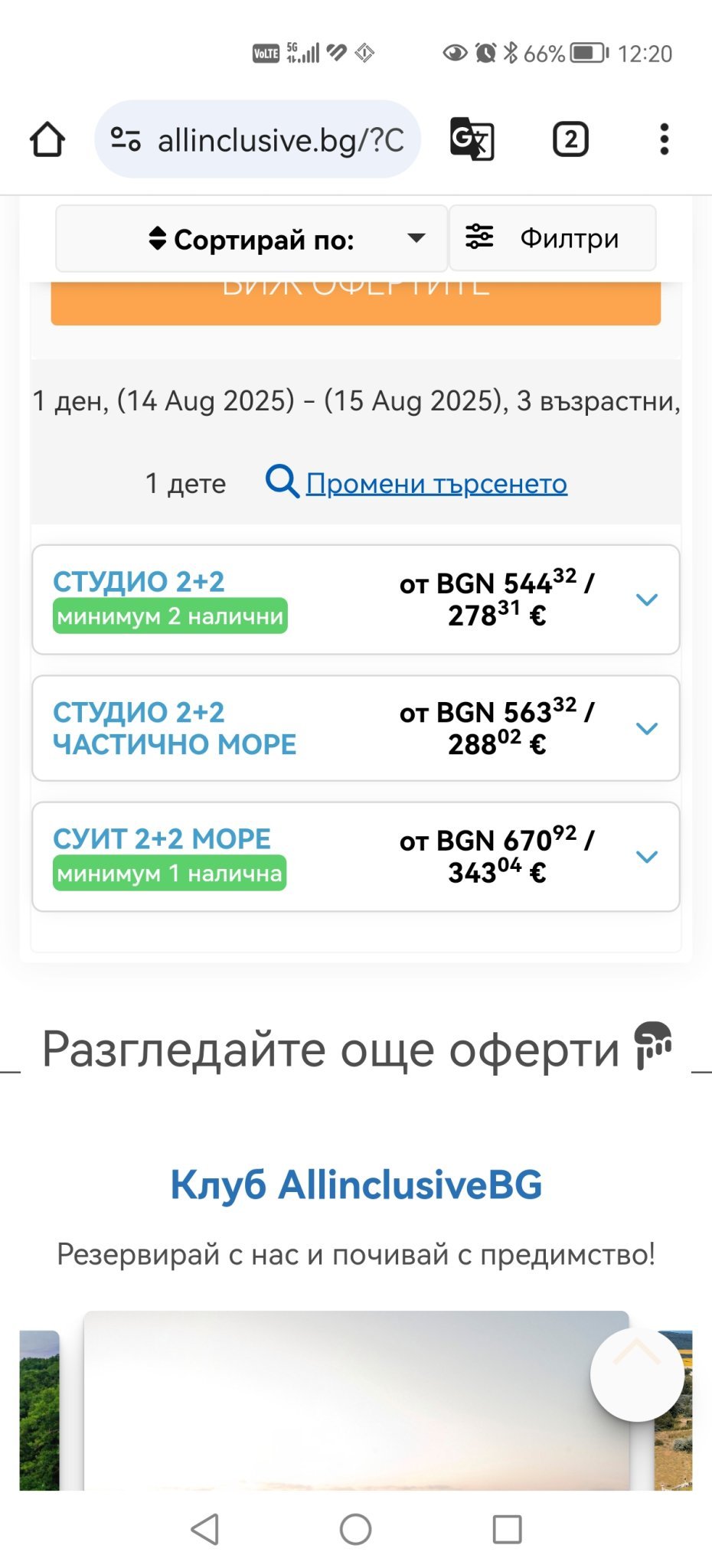Open the browser overflow menu
Image resolution: width=712 pixels, height=1568 pixels.
(664, 139)
